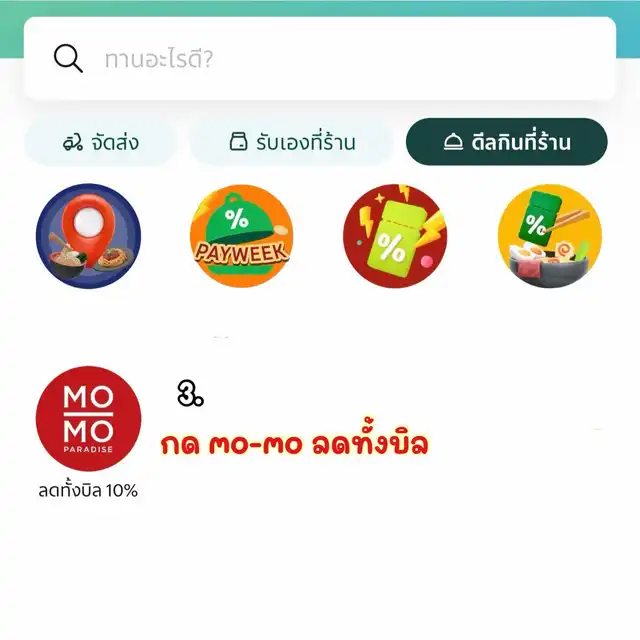Select the ดีลกินที่ร้าน dine-in deals tab
This screenshot has height=640, width=640.
pyautogui.click(x=506, y=142)
